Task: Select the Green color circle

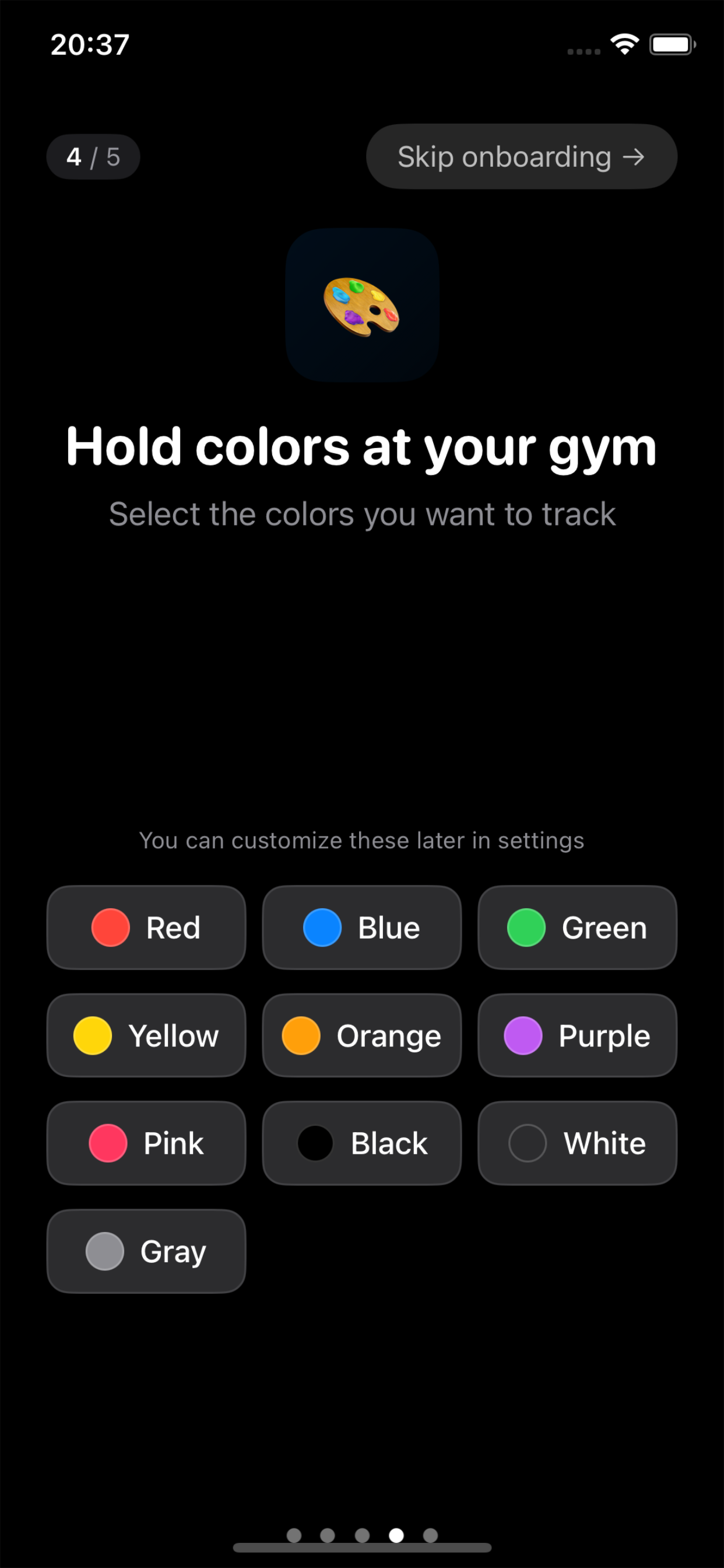Action: [x=527, y=927]
